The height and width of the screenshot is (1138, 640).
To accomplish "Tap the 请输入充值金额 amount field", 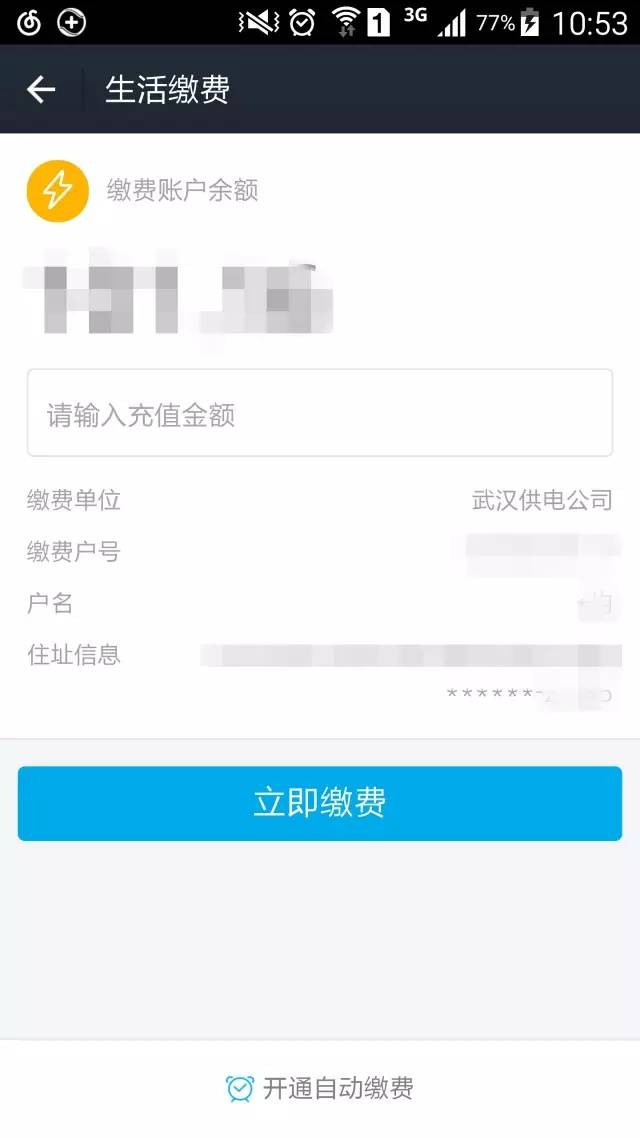I will tap(320, 413).
